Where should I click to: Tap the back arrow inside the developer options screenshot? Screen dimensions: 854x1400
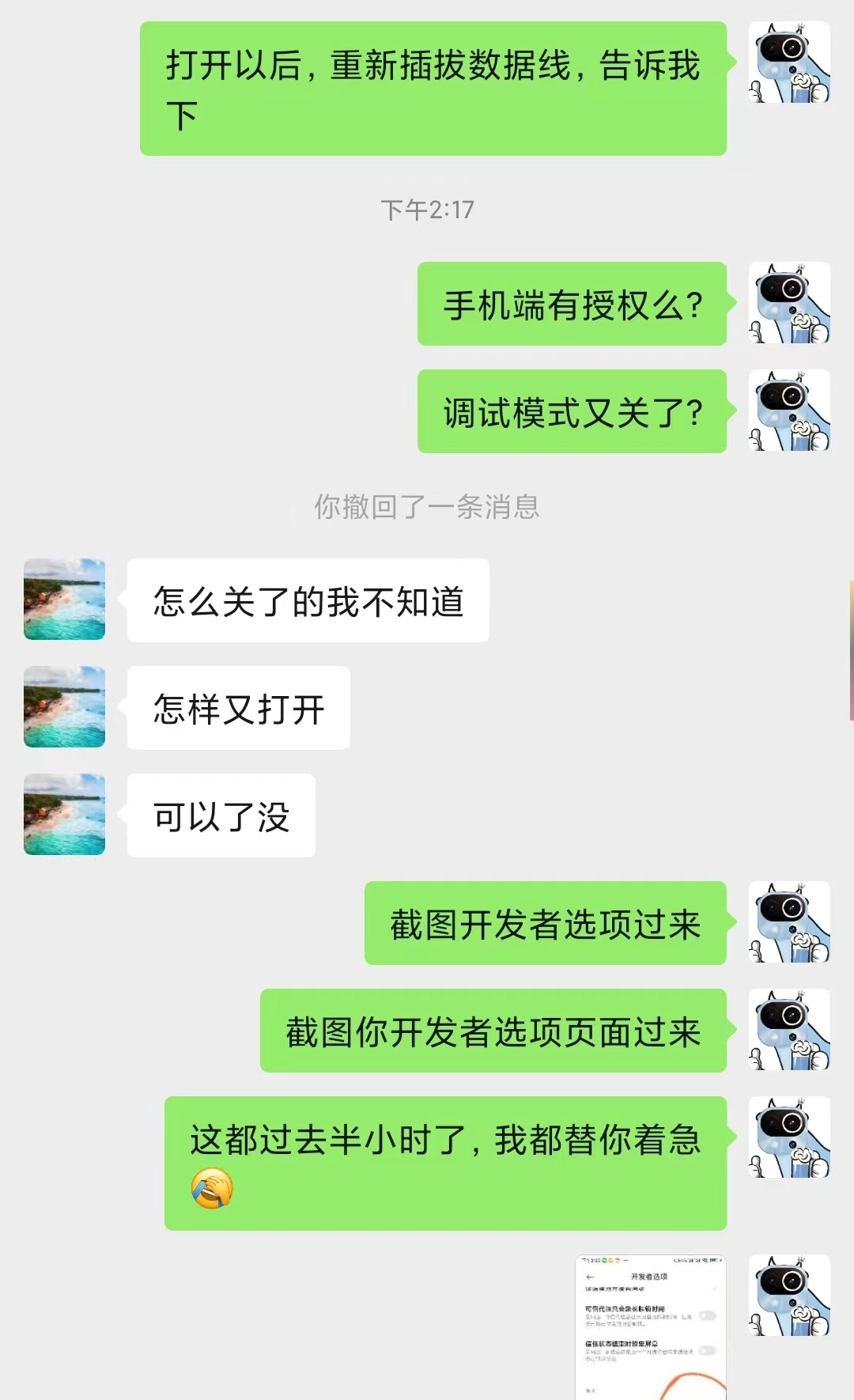click(590, 1277)
